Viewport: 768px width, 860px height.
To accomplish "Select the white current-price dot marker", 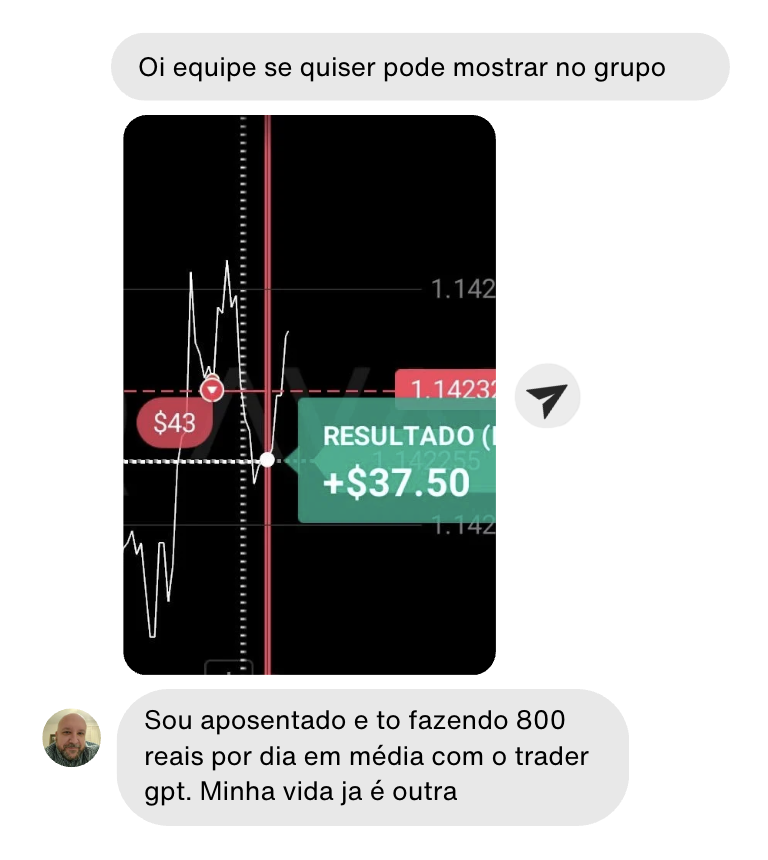I will [266, 459].
